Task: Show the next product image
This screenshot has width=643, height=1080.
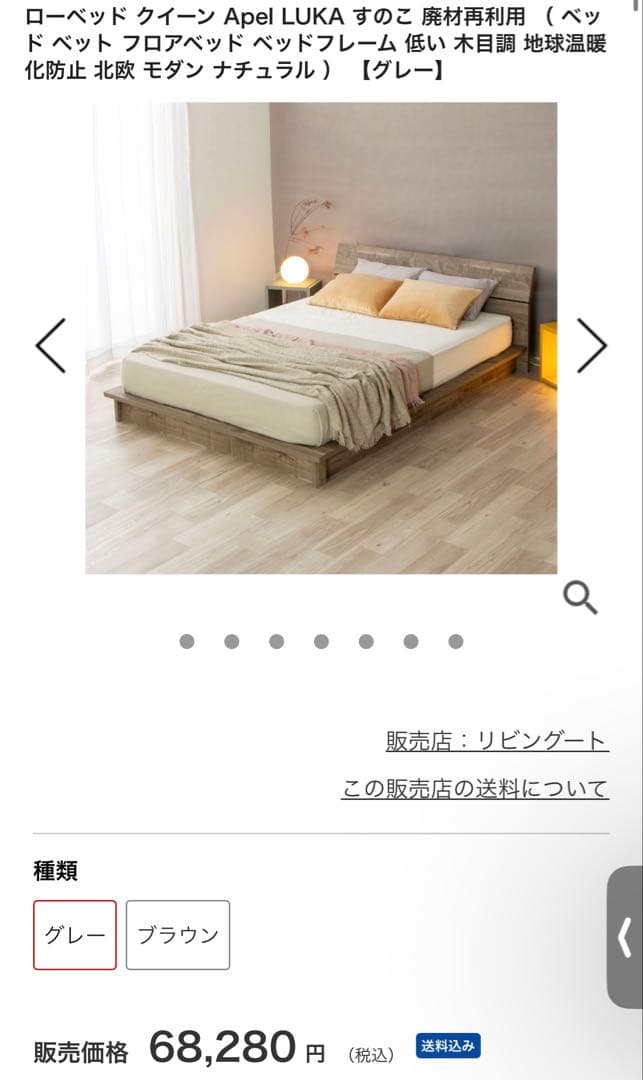Action: point(592,346)
